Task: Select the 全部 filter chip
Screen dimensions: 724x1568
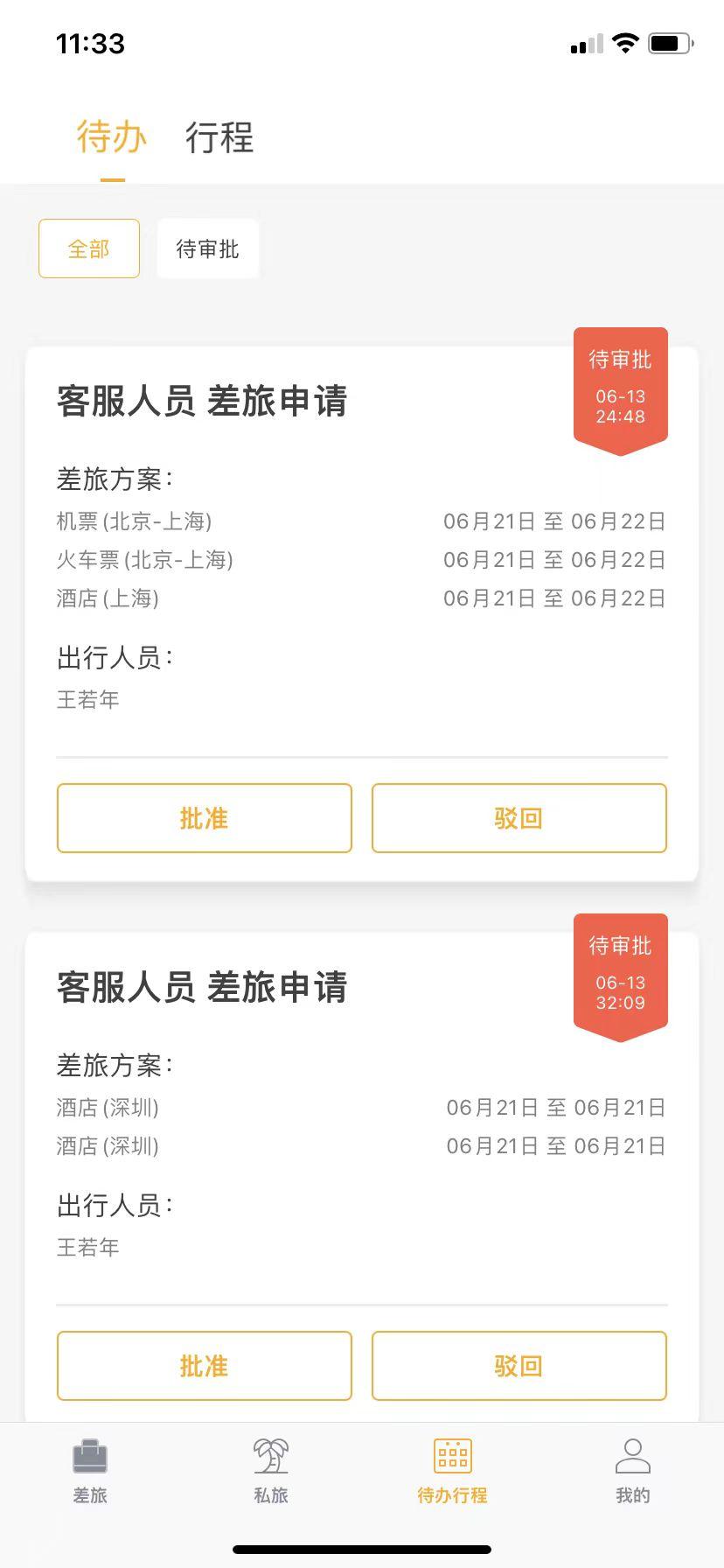Action: click(x=88, y=248)
